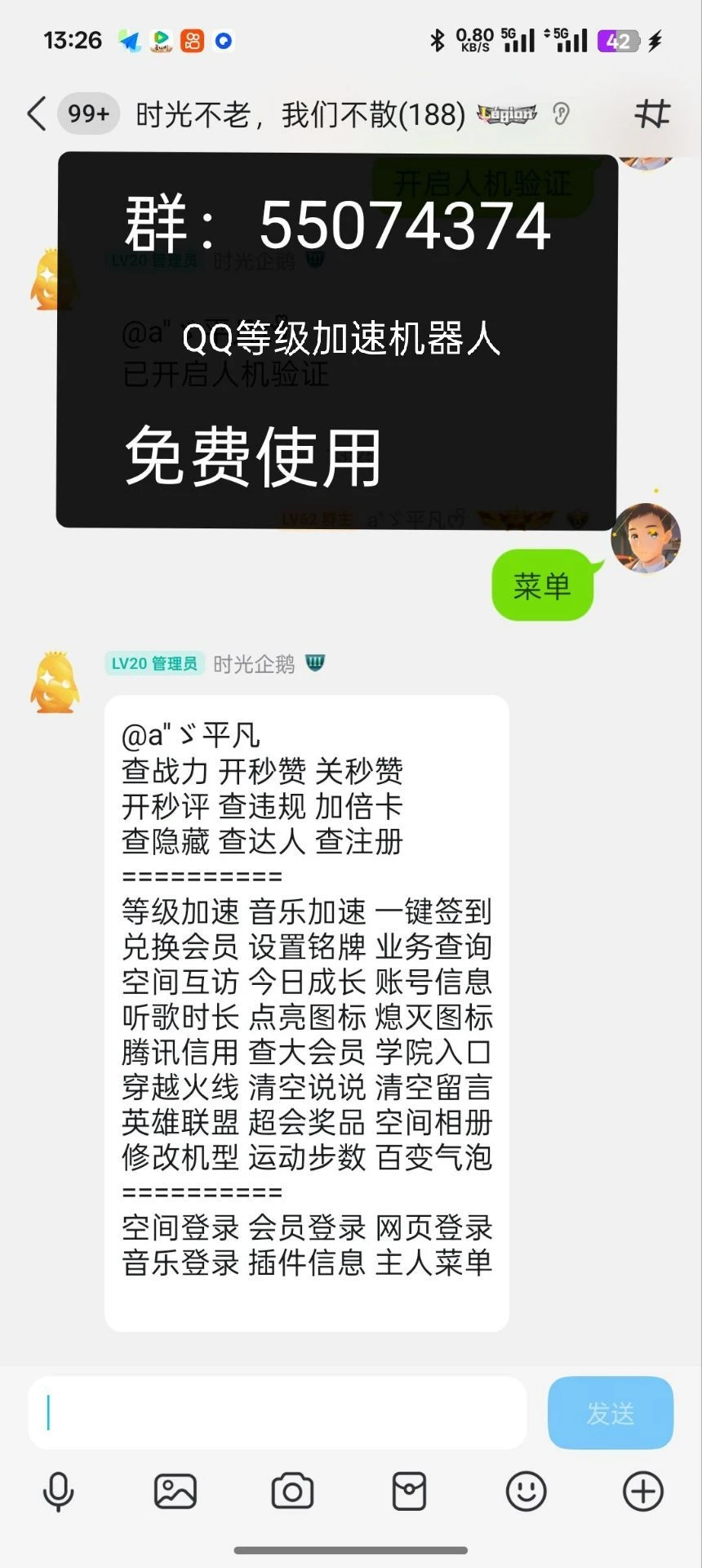This screenshot has width=702, height=1568.
Task: Open the emoji sticker panel
Action: (x=526, y=1492)
